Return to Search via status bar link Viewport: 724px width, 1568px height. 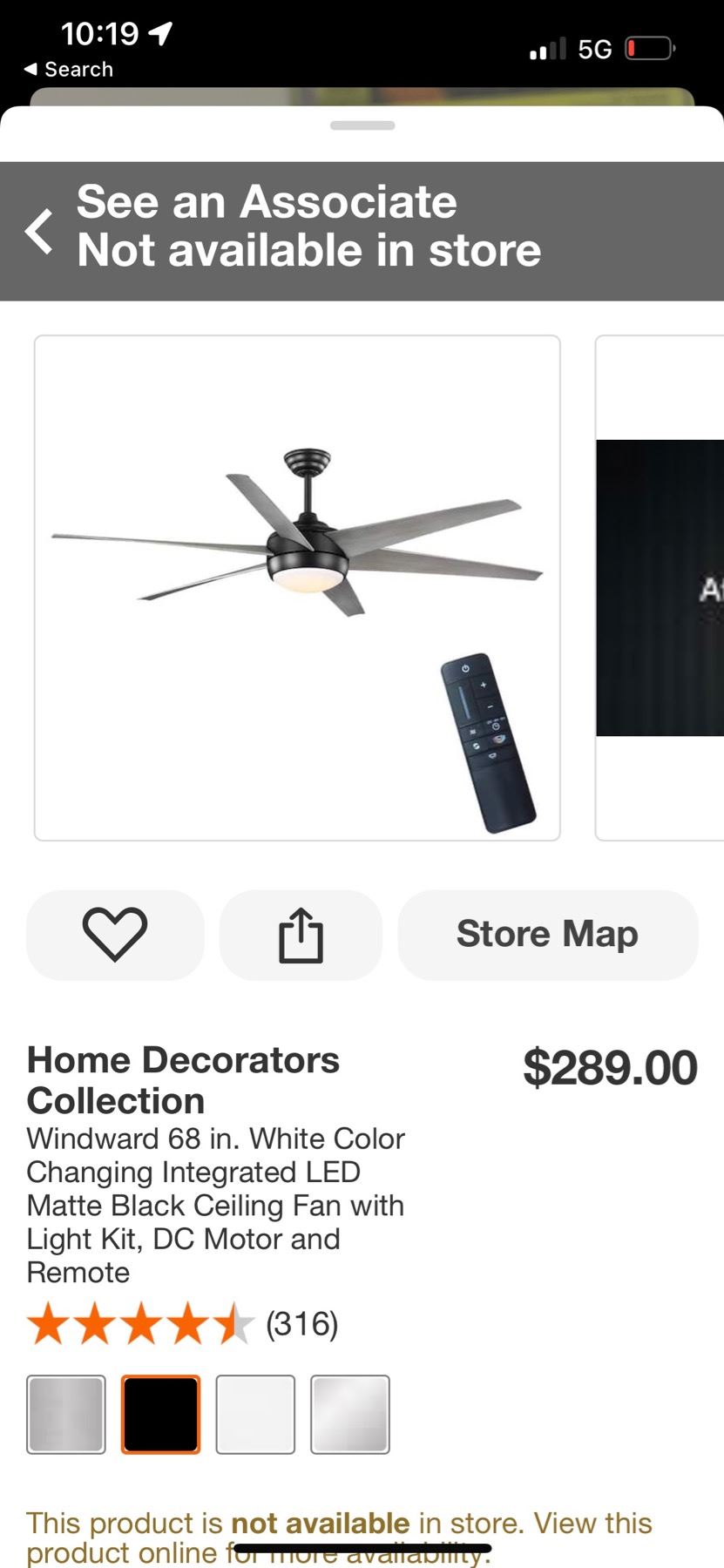point(69,70)
